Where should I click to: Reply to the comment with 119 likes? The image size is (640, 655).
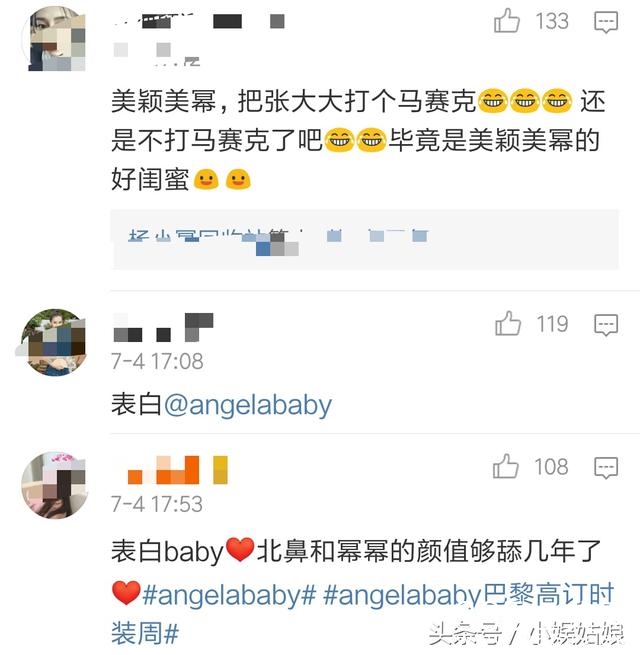(606, 325)
